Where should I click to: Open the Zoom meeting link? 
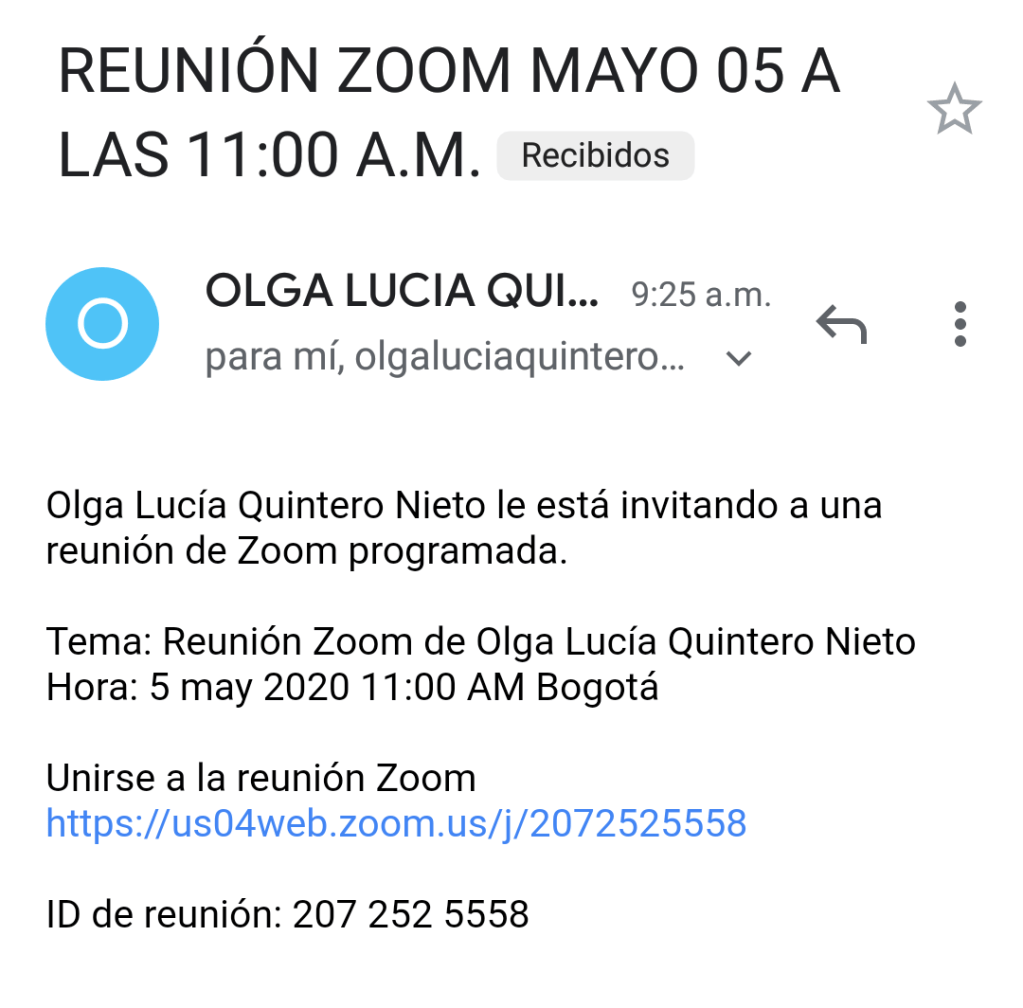(396, 823)
